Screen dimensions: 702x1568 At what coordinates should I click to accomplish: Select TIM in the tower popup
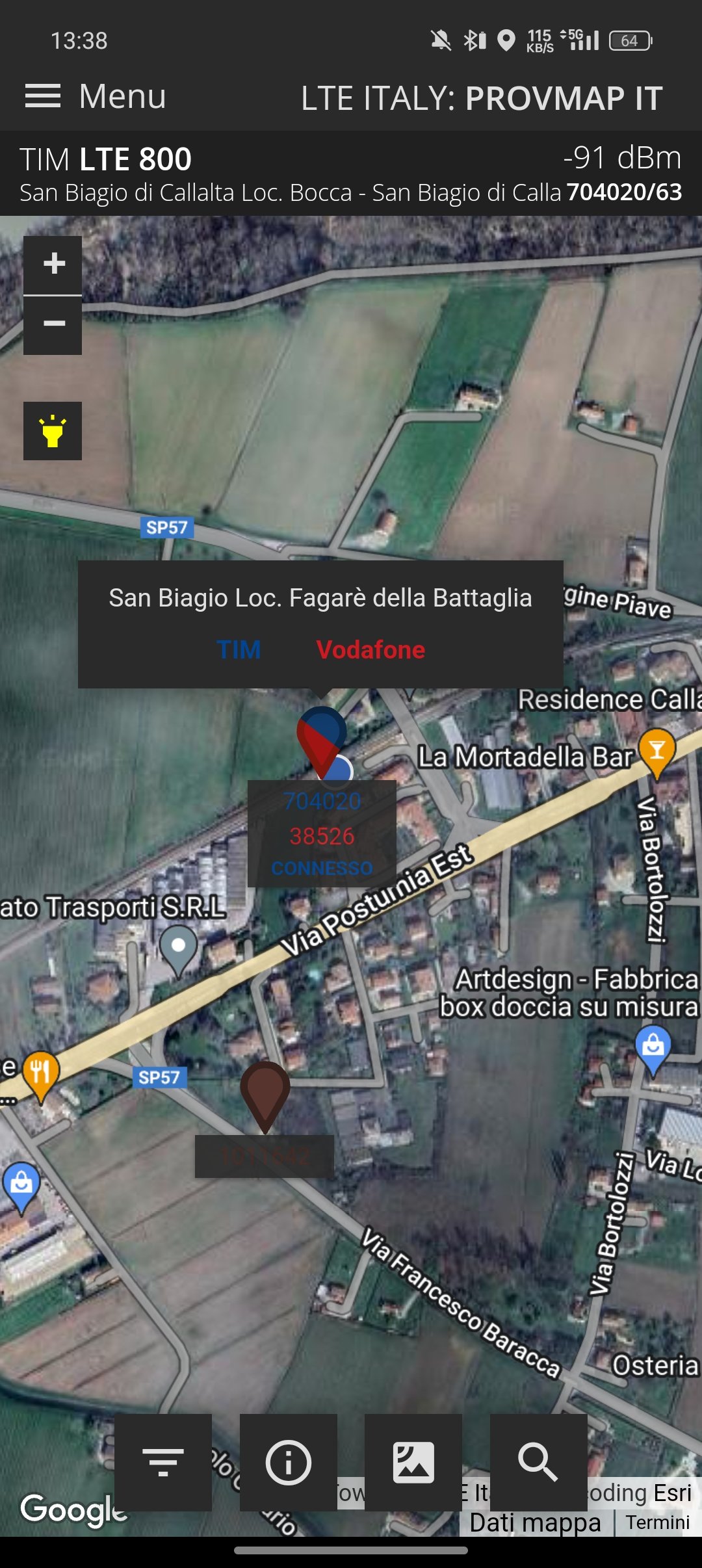239,649
